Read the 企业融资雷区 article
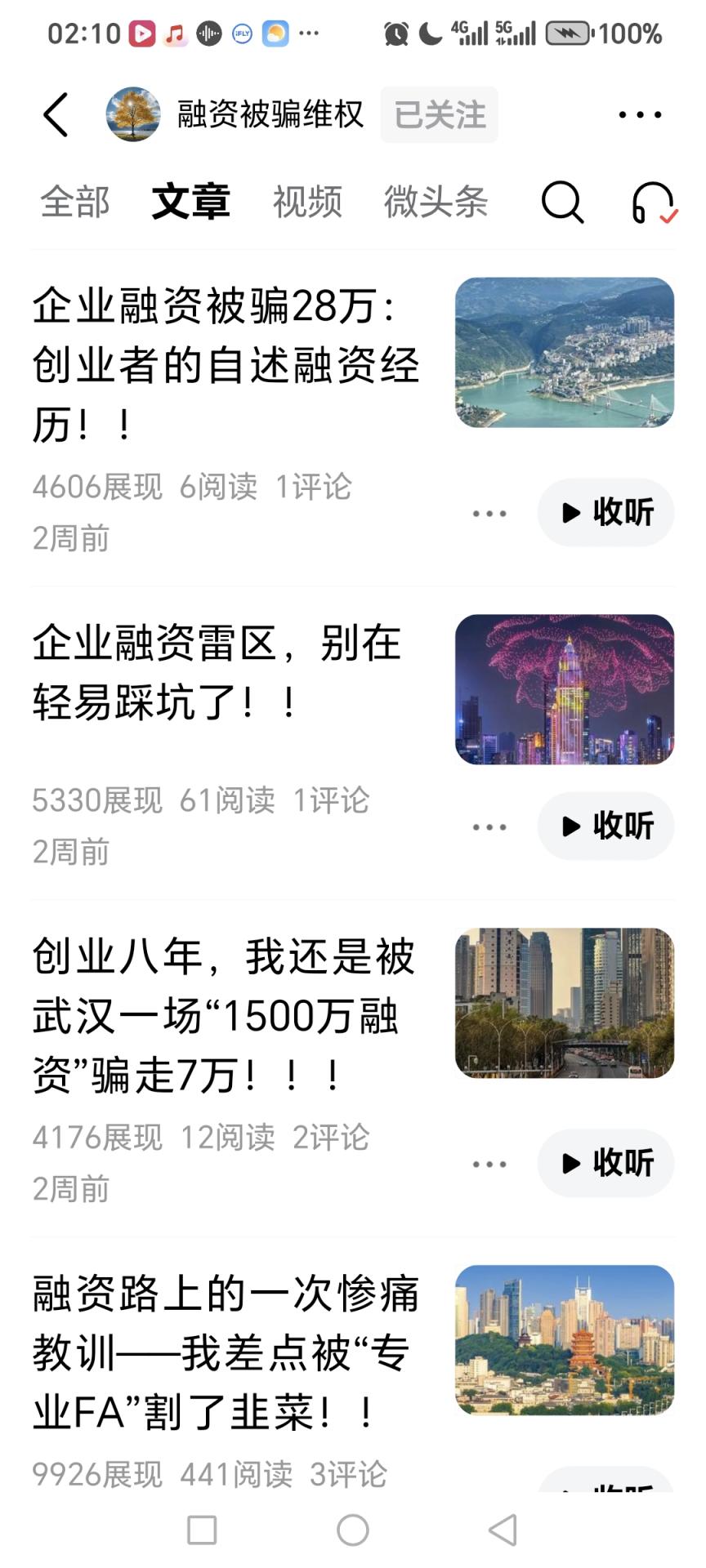Viewport: 706px width, 1568px height. (x=217, y=672)
